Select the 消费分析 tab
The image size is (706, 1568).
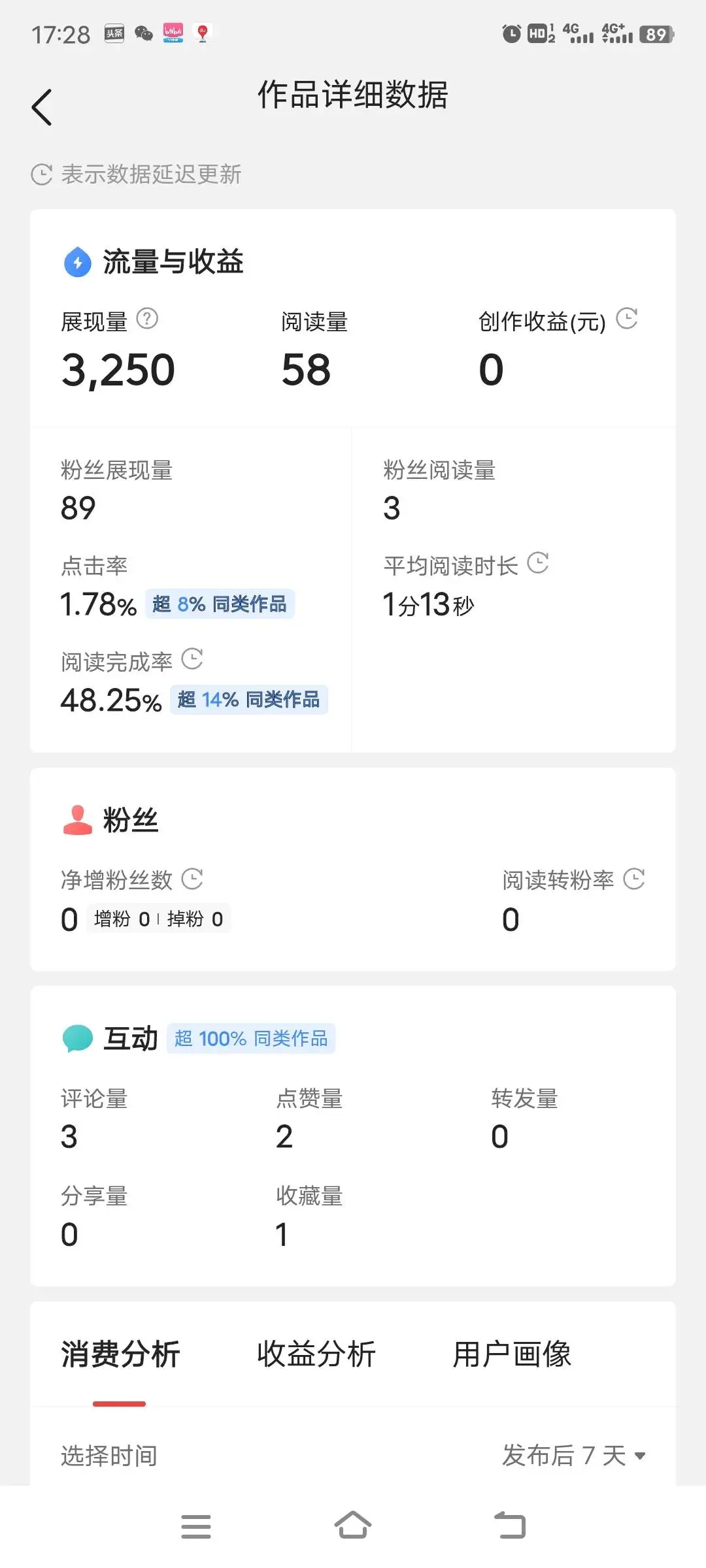pyautogui.click(x=120, y=1354)
